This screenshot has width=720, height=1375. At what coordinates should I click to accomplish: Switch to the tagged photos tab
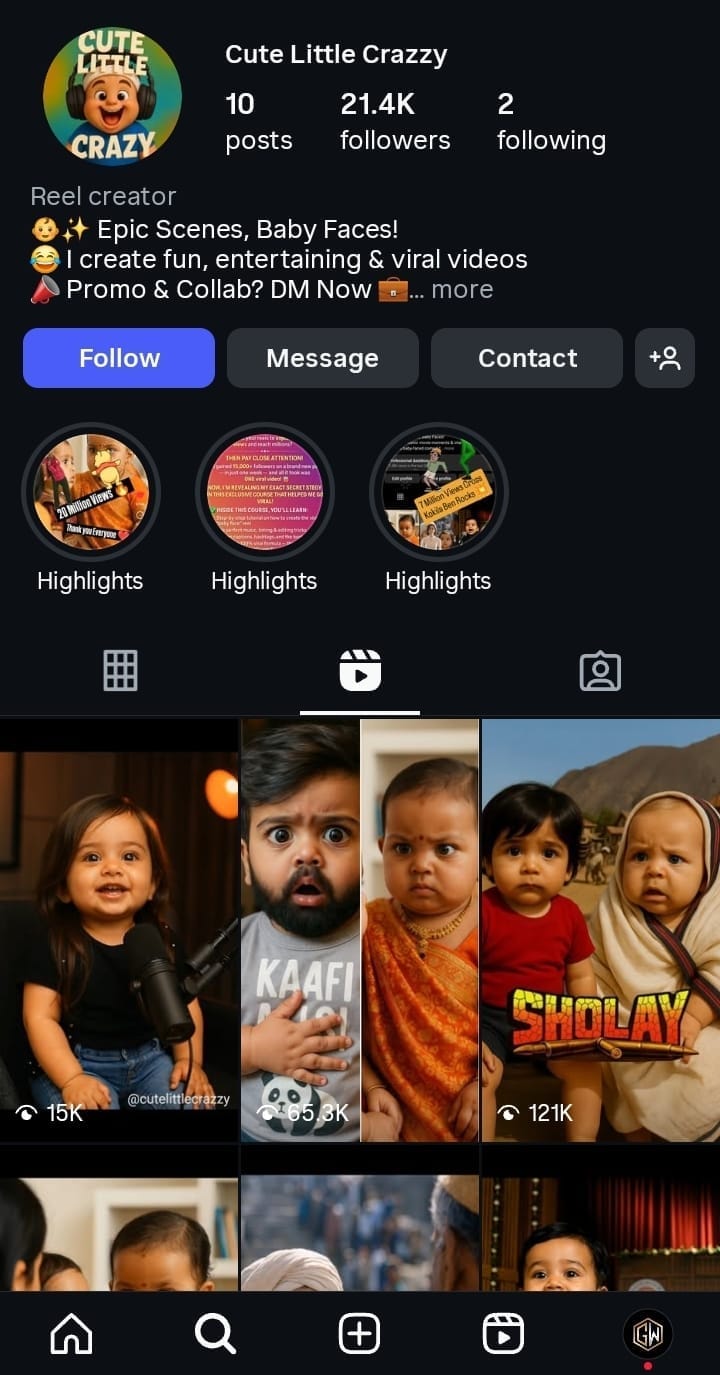click(x=600, y=670)
